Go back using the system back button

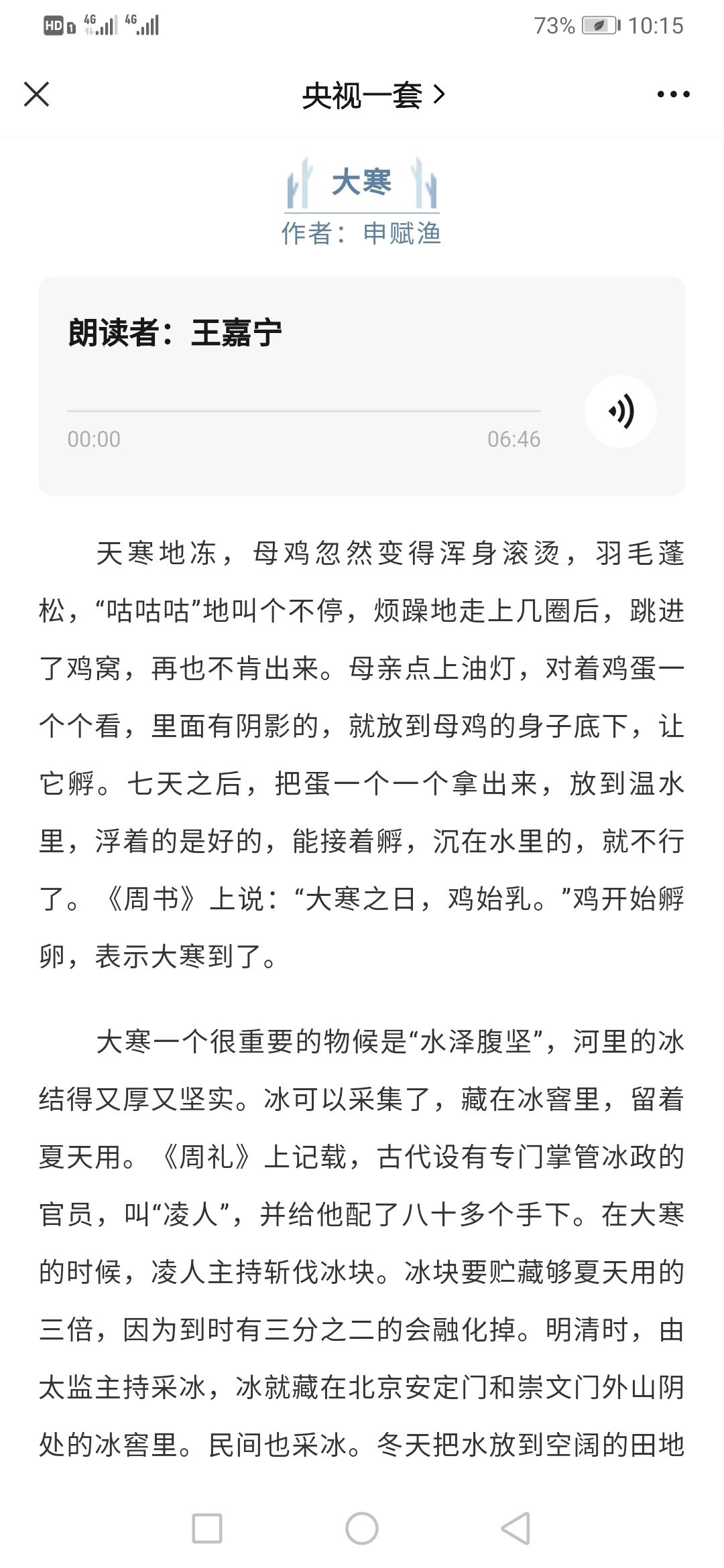[516, 1529]
